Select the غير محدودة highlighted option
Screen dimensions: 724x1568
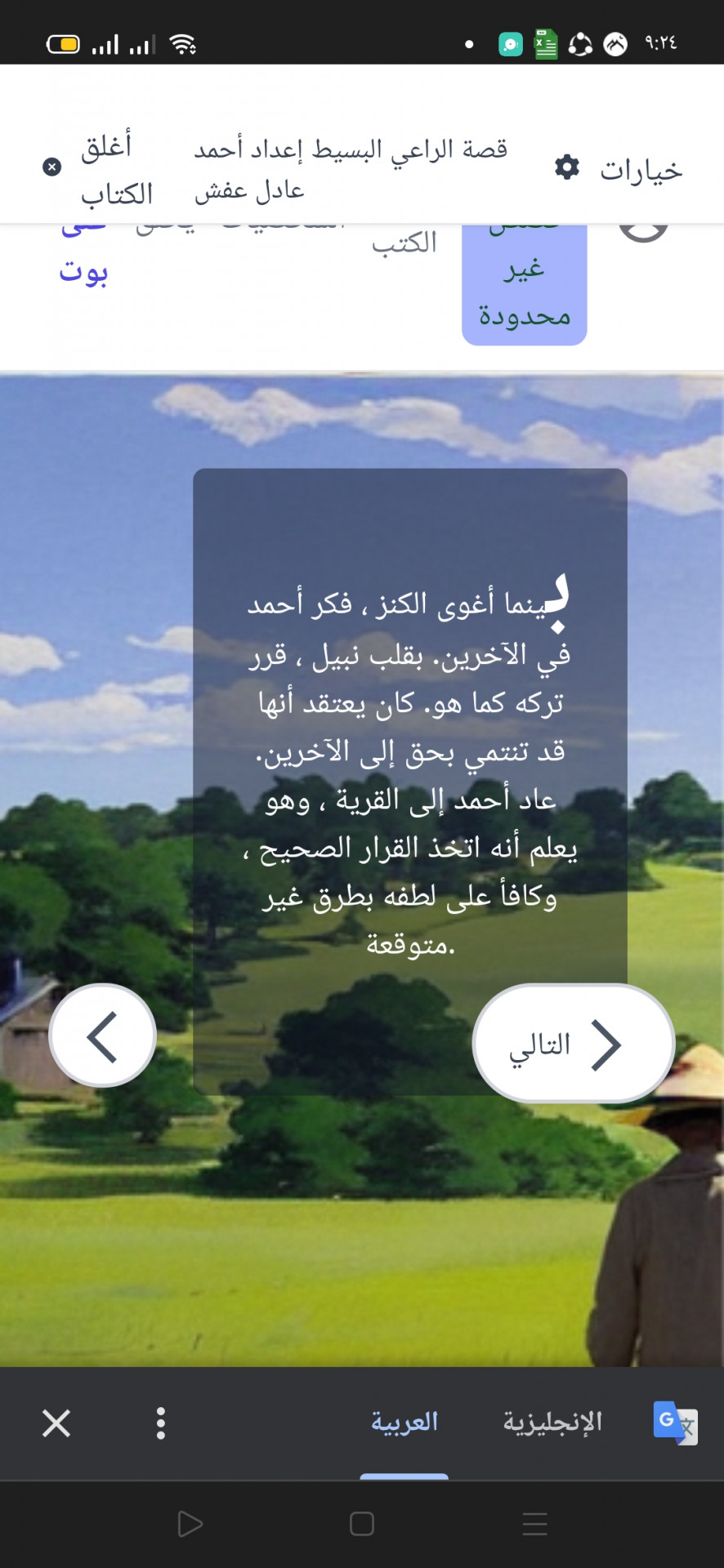(x=525, y=290)
